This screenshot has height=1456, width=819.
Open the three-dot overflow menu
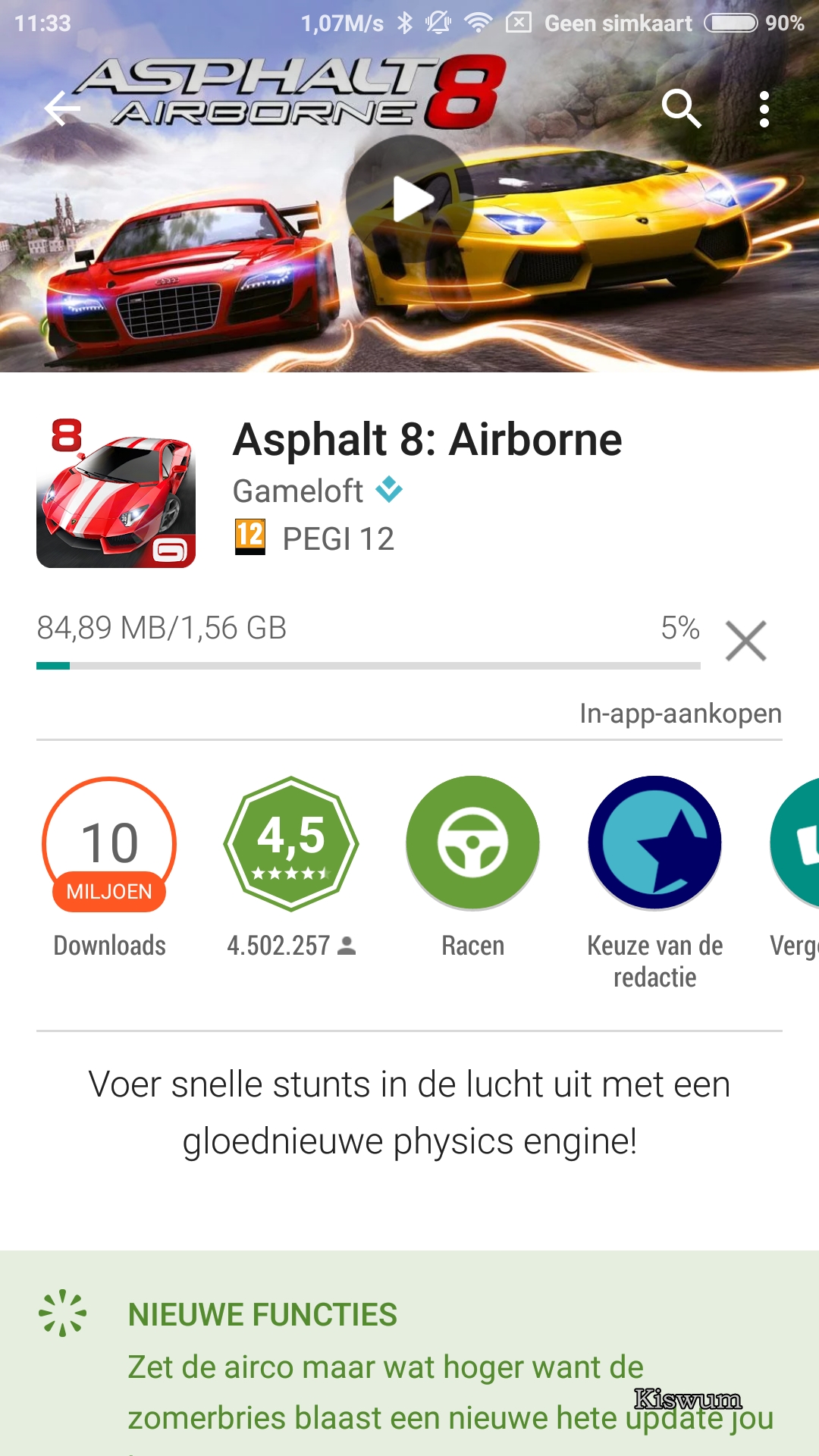(x=764, y=109)
